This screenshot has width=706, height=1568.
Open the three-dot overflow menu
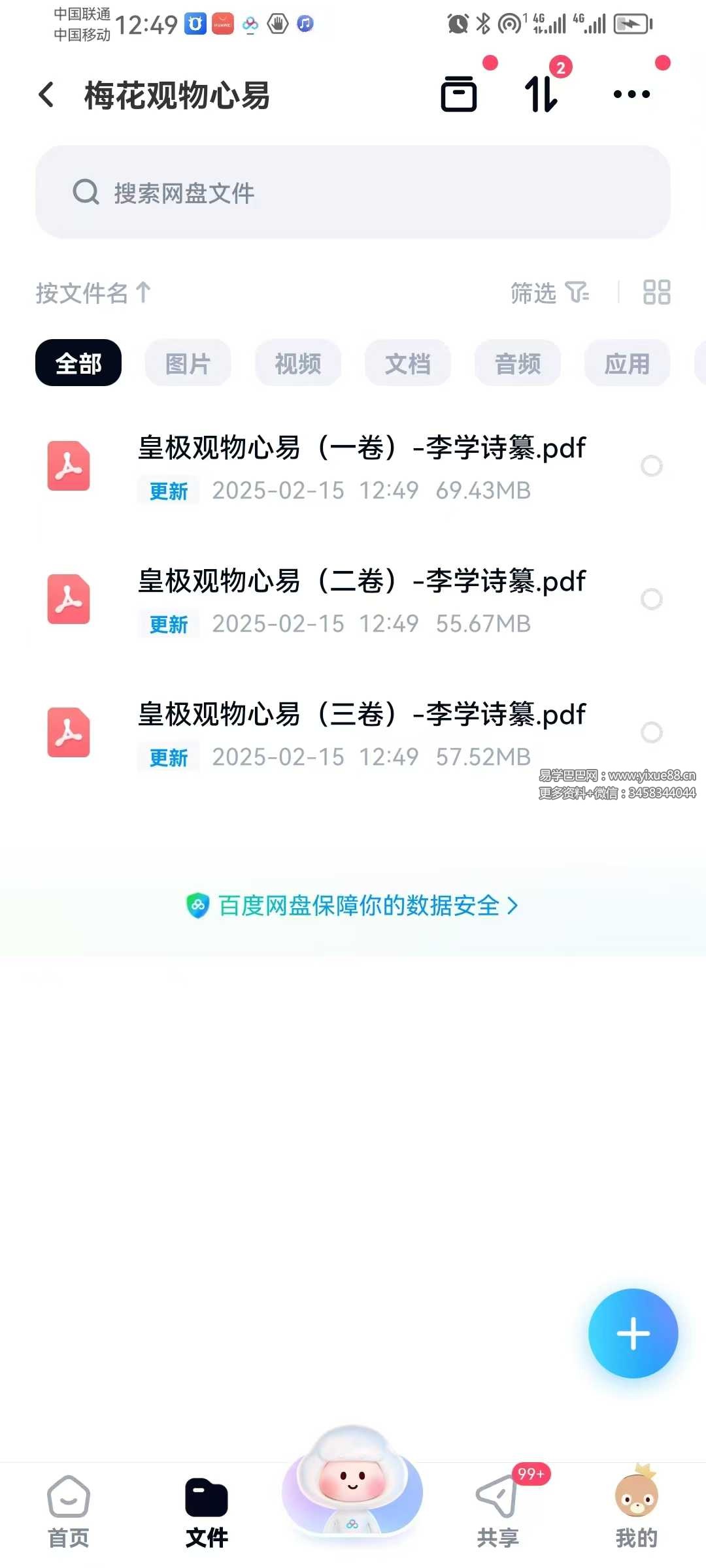click(x=631, y=95)
